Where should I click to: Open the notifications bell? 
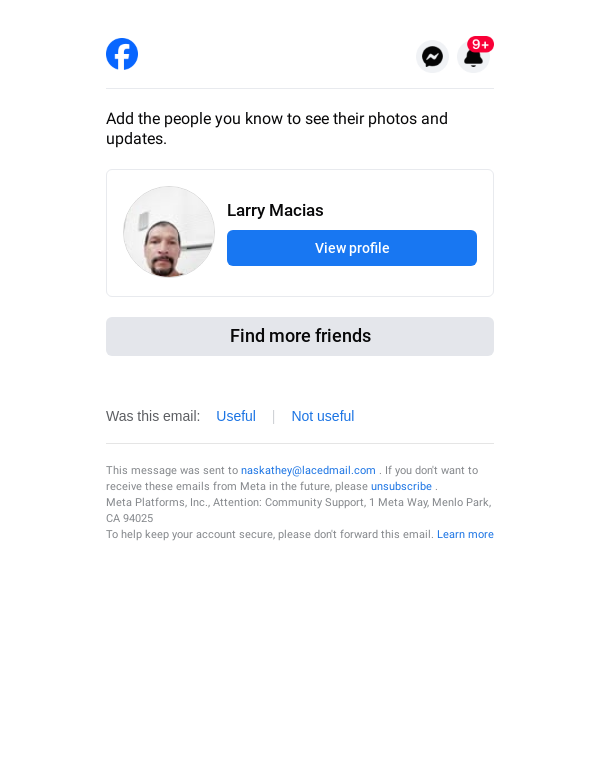click(x=473, y=57)
